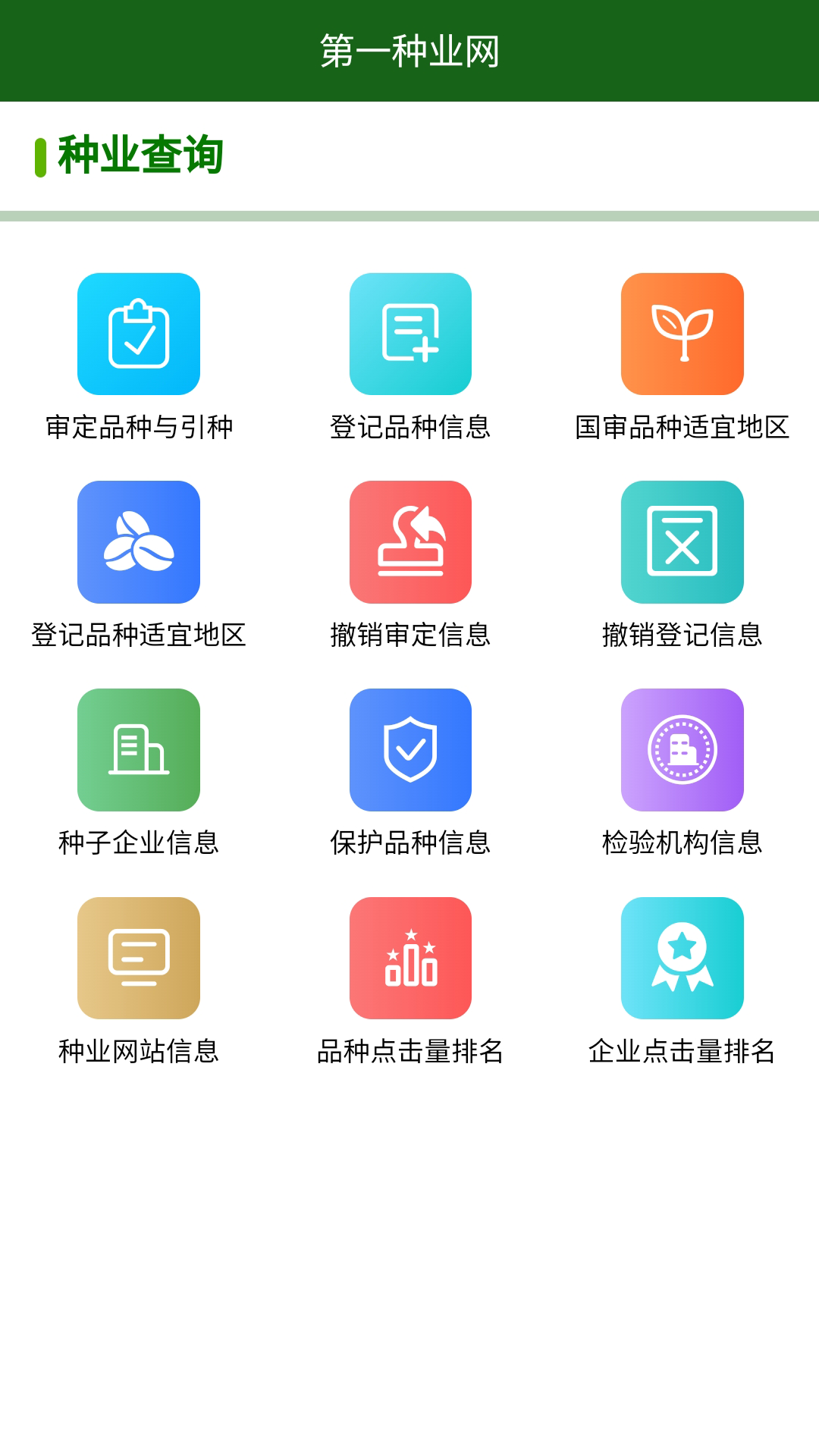Open 品种点击量排名 chart icon
Viewport: 819px width, 1456px height.
coord(410,957)
